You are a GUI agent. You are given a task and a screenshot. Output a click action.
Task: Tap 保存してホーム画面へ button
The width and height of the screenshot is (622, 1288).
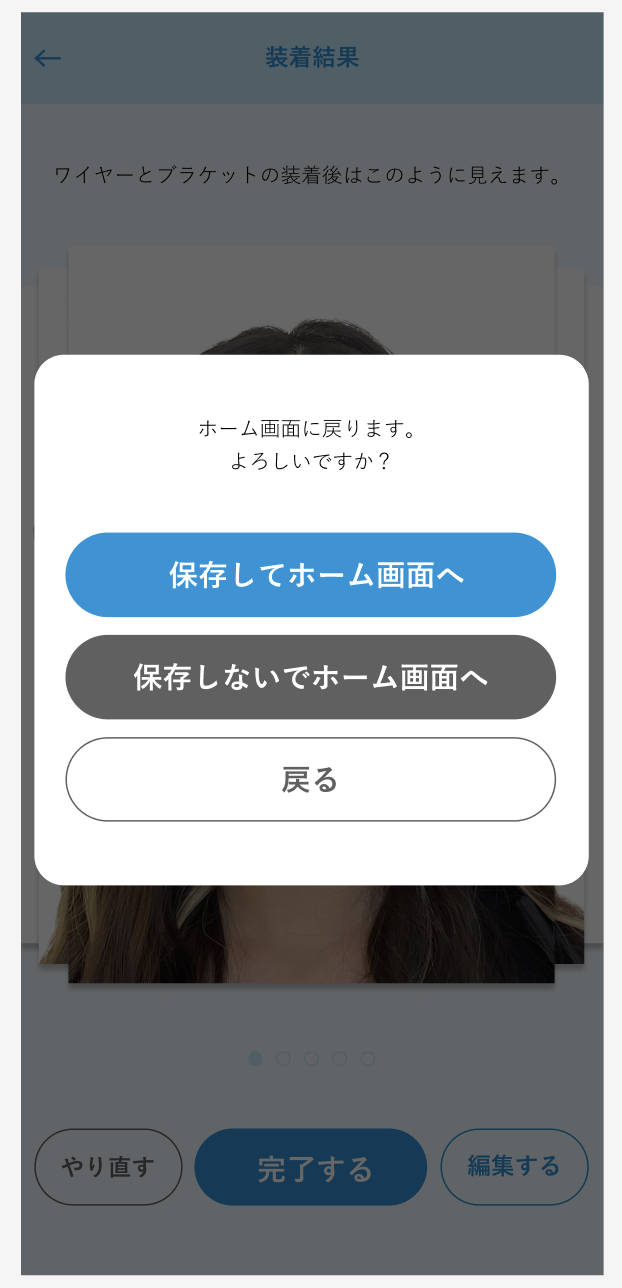click(x=310, y=575)
